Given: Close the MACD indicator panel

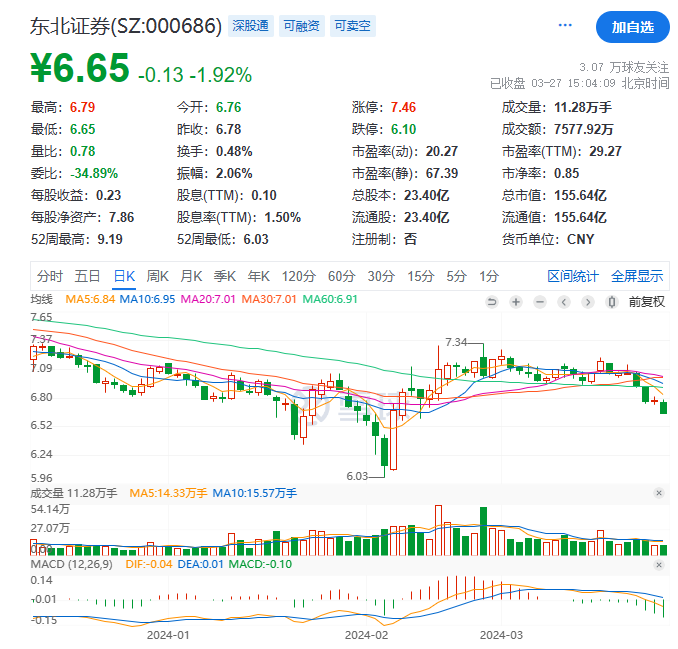Looking at the screenshot, I should pos(659,565).
